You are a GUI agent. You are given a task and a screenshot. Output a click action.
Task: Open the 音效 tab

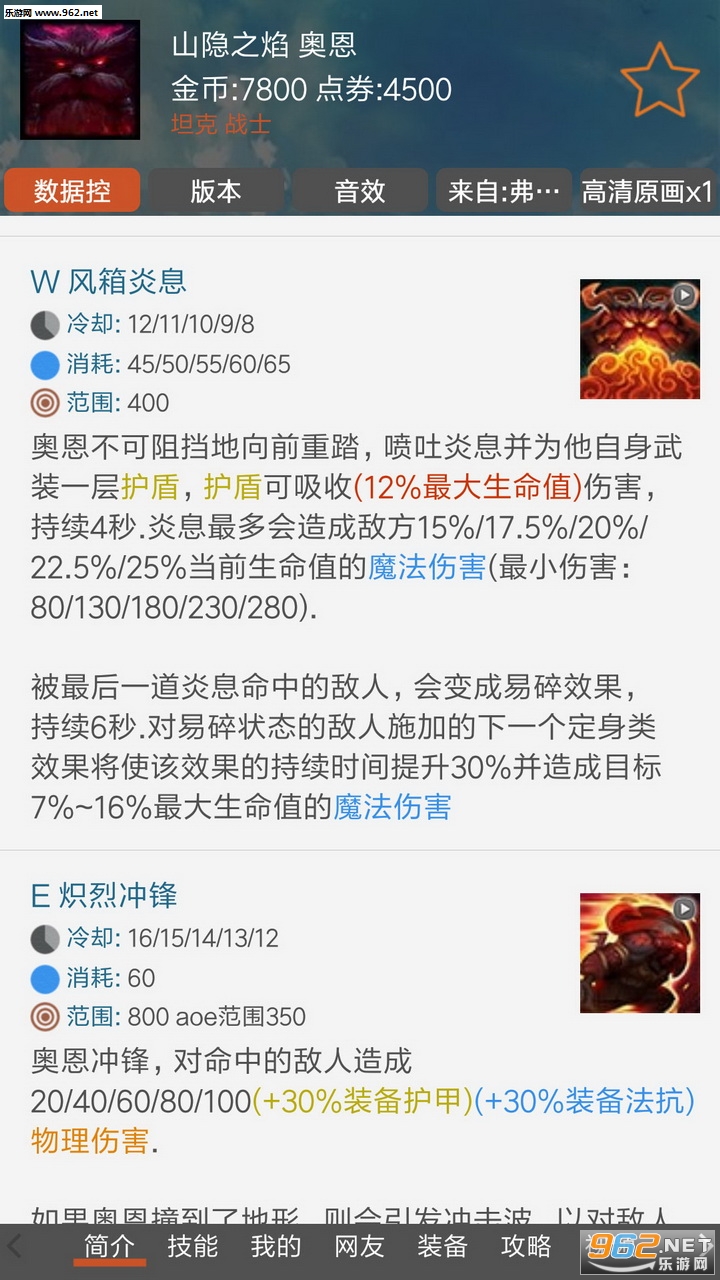click(359, 190)
